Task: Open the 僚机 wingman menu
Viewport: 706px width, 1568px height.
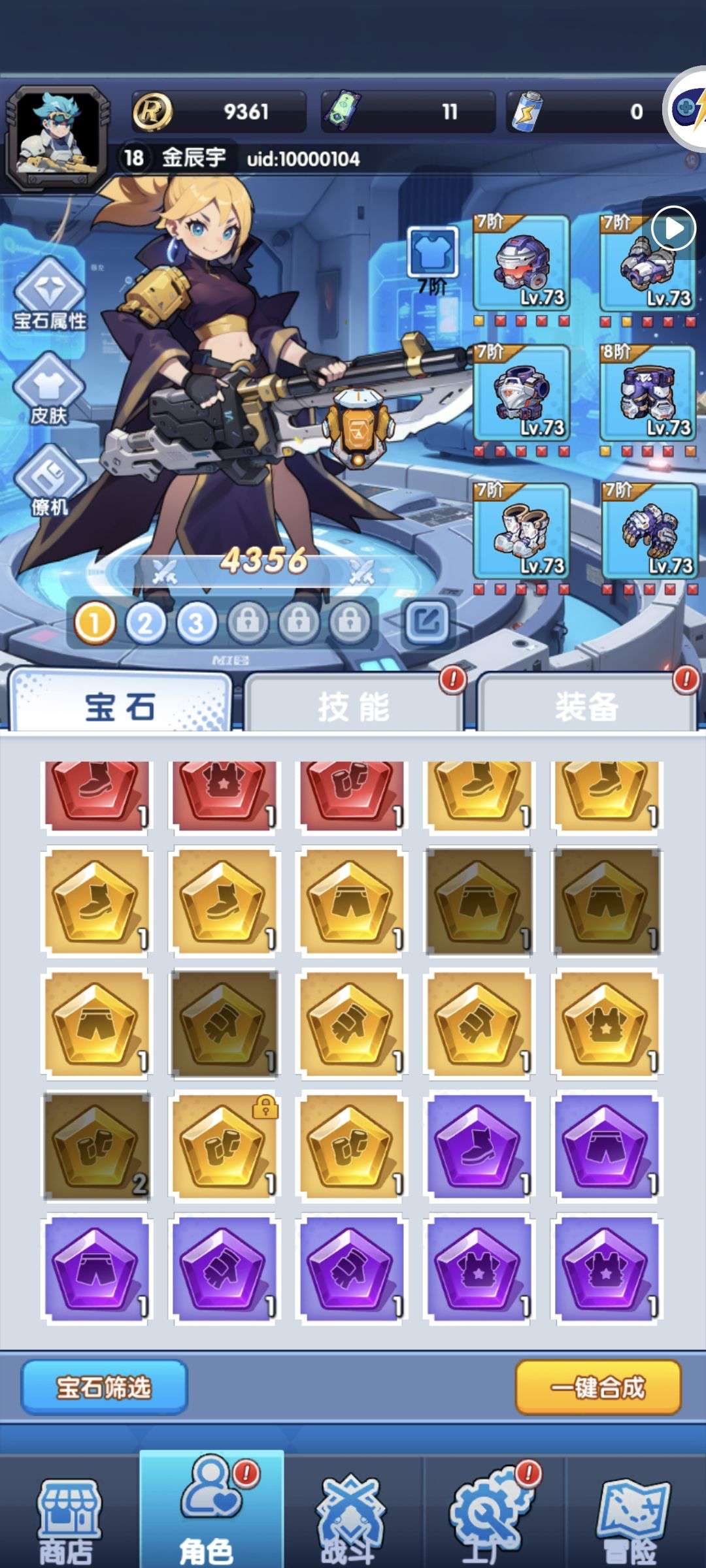Action: click(50, 481)
